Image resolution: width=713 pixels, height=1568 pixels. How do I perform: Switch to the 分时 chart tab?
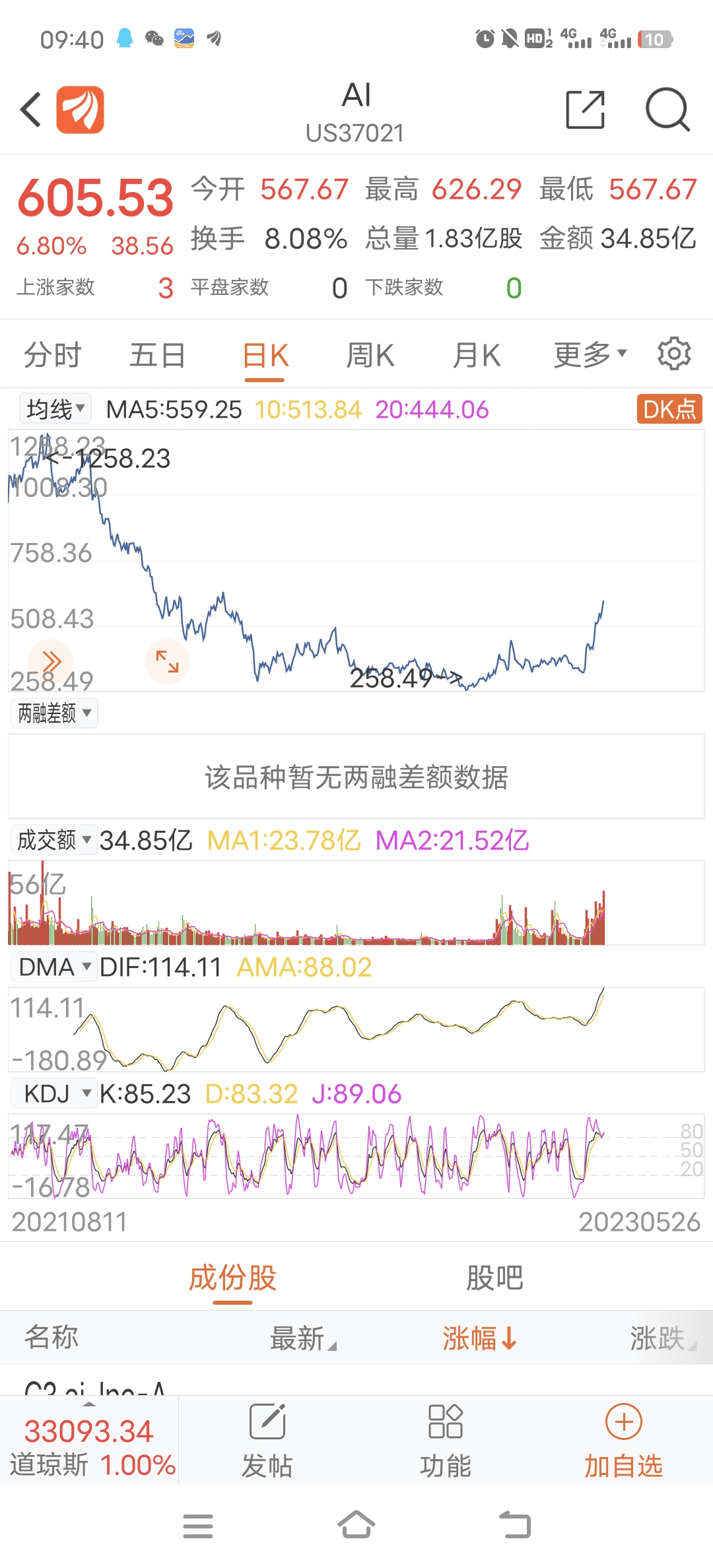52,356
